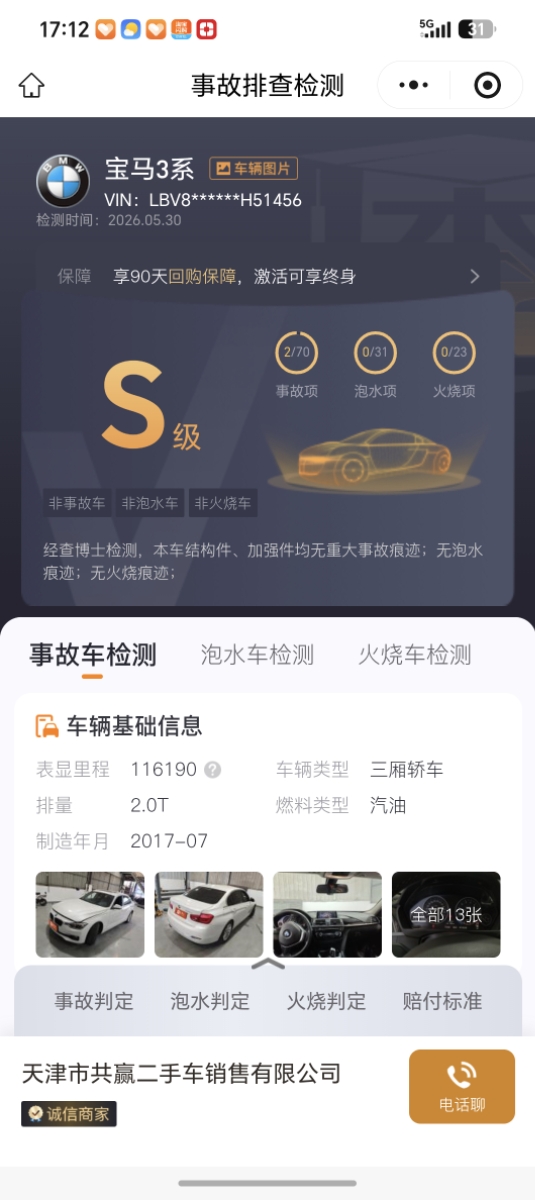This screenshot has width=535, height=1200.
Task: Switch to the 火烧车检测 tab
Action: (414, 655)
